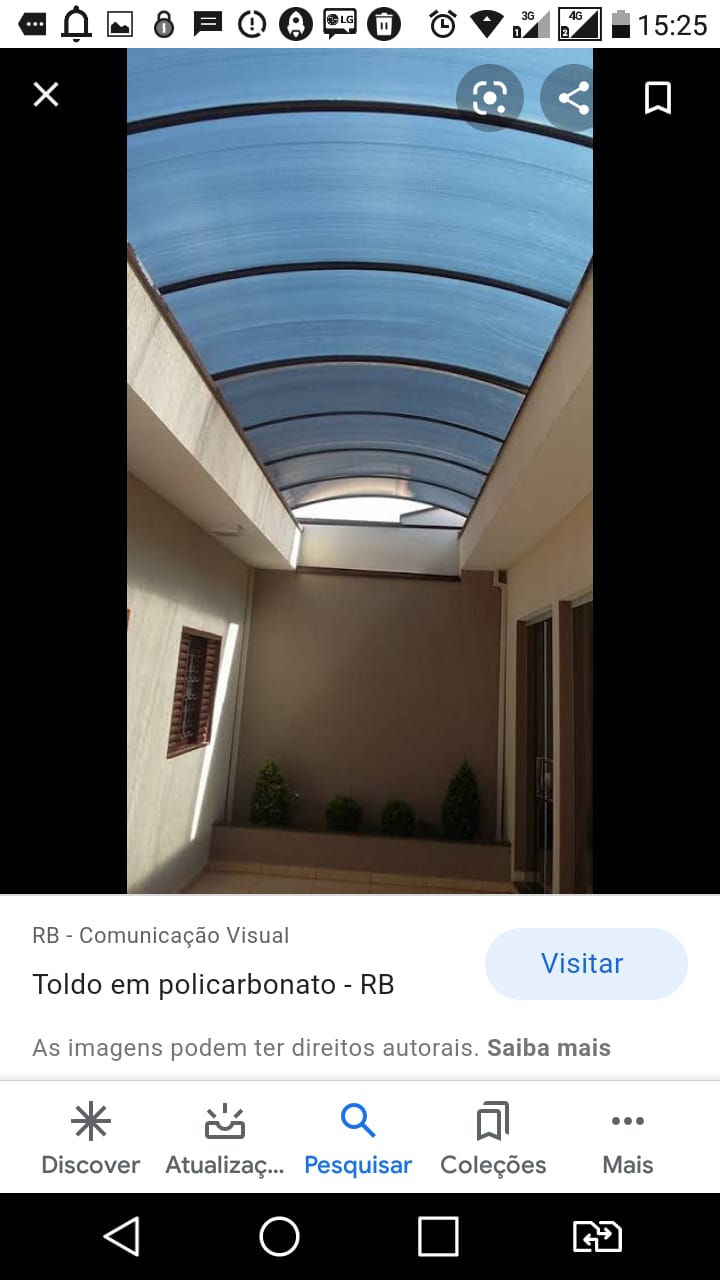Image resolution: width=720 pixels, height=1280 pixels.
Task: Open the Toldo em policarbonato - RB page
Action: (213, 984)
